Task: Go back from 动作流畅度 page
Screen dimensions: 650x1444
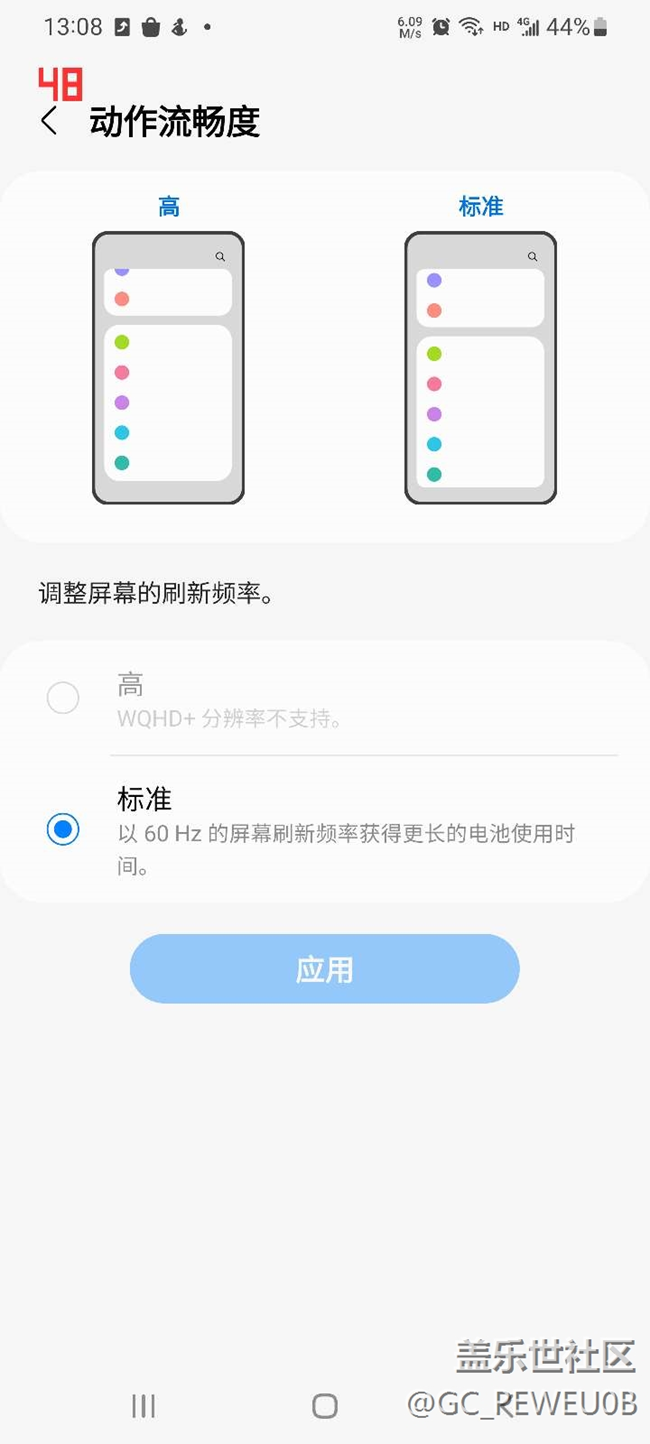Action: tap(49, 122)
